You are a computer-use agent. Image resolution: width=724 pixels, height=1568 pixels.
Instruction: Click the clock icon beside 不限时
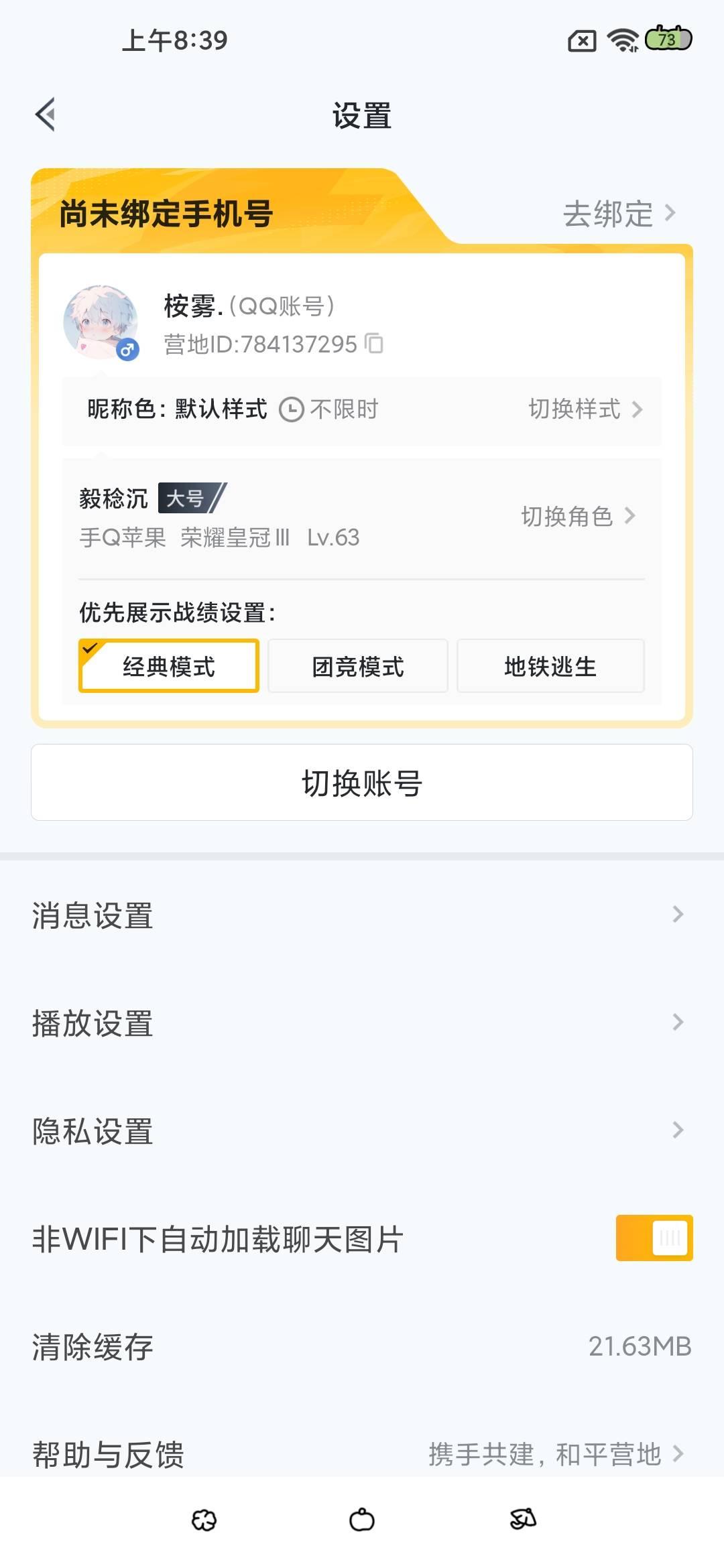pyautogui.click(x=291, y=409)
